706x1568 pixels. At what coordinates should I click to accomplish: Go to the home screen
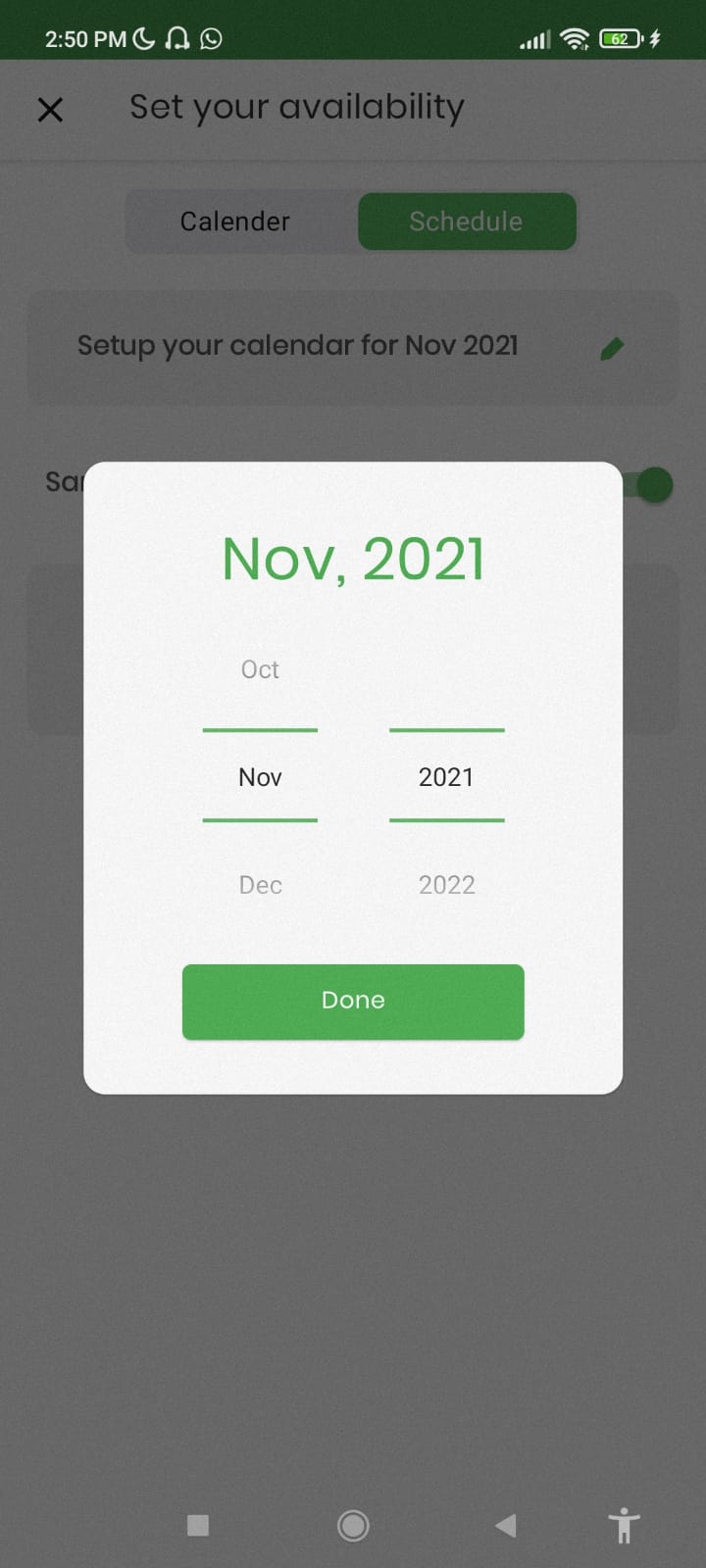[x=353, y=1525]
